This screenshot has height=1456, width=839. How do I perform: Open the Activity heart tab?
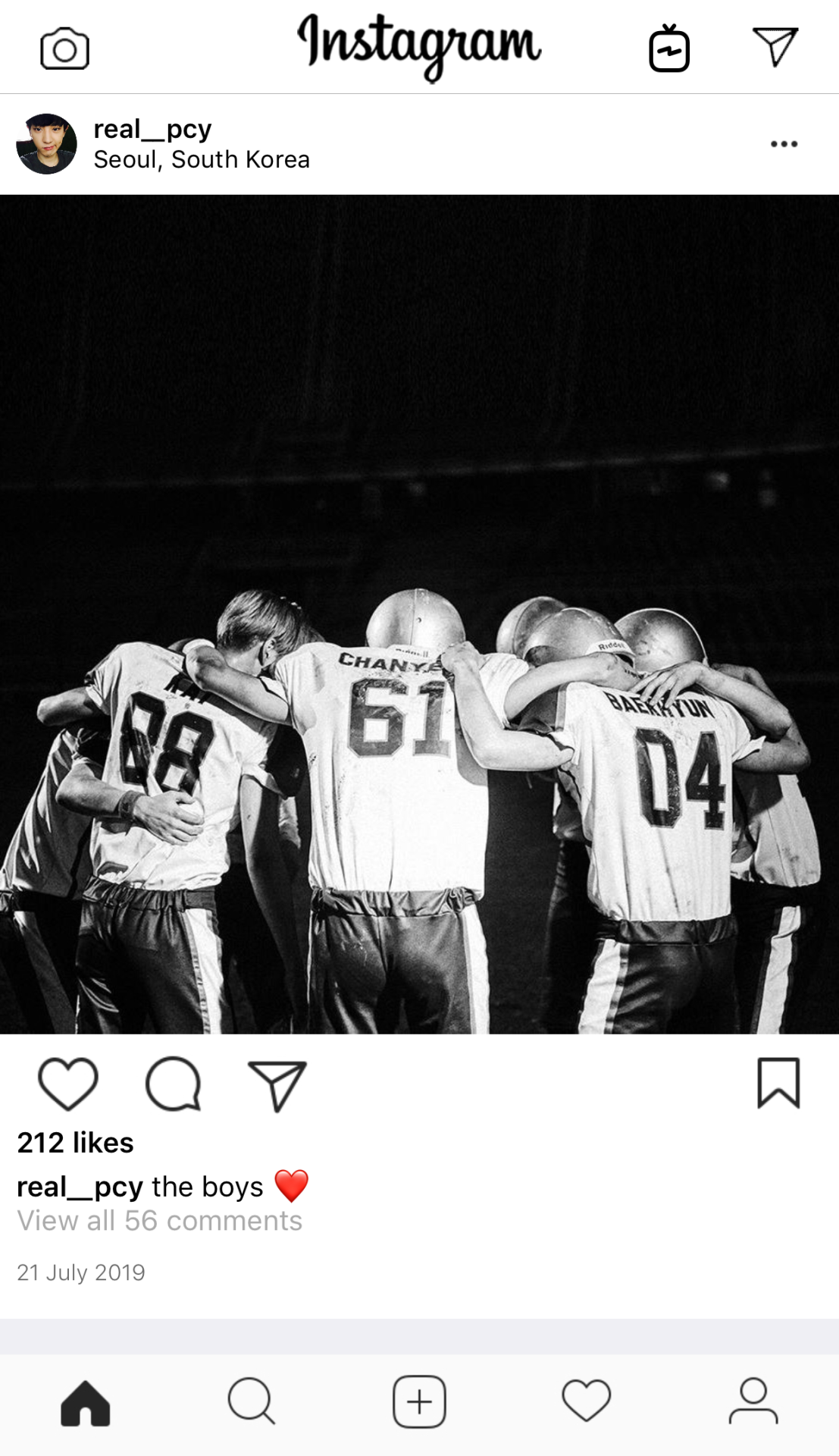point(586,1401)
